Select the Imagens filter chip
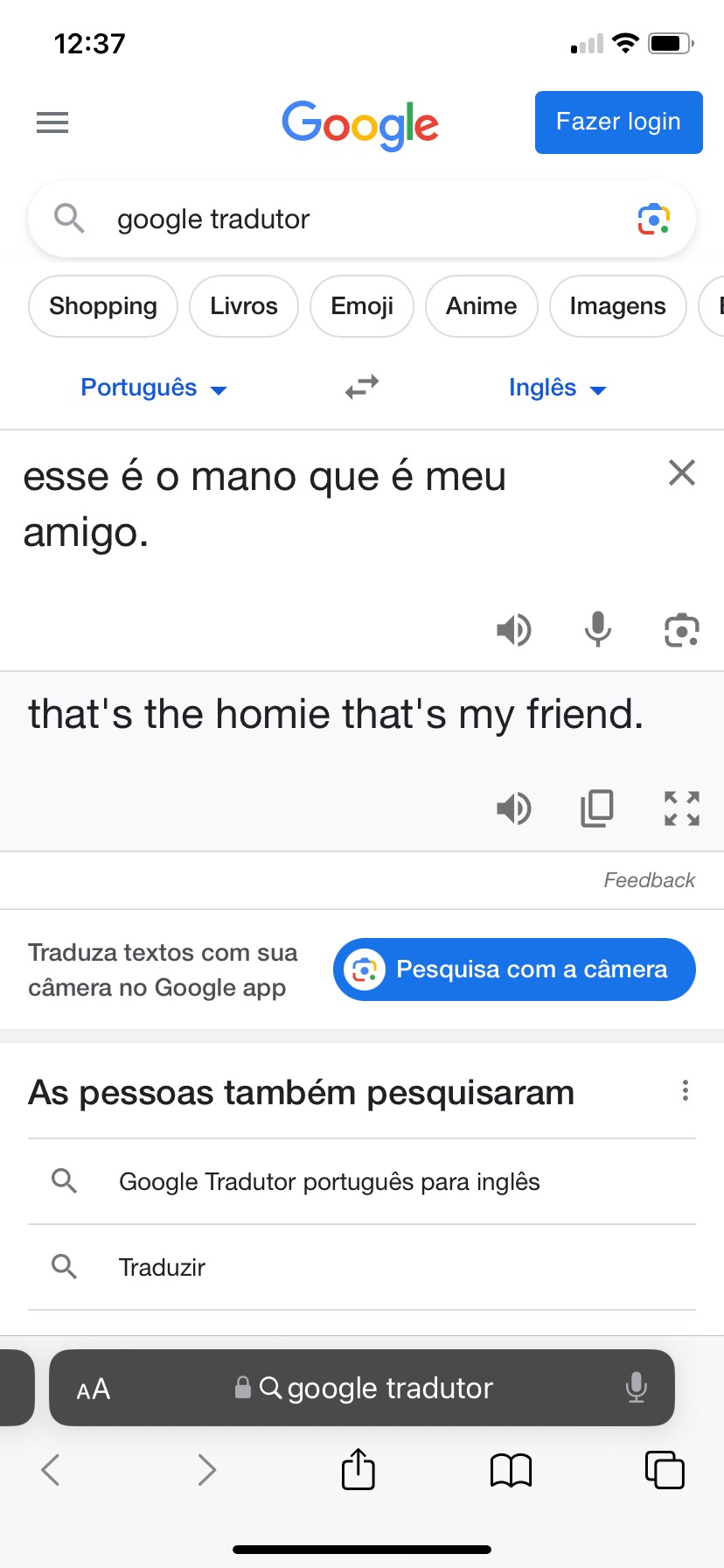The width and height of the screenshot is (724, 1568). point(617,306)
